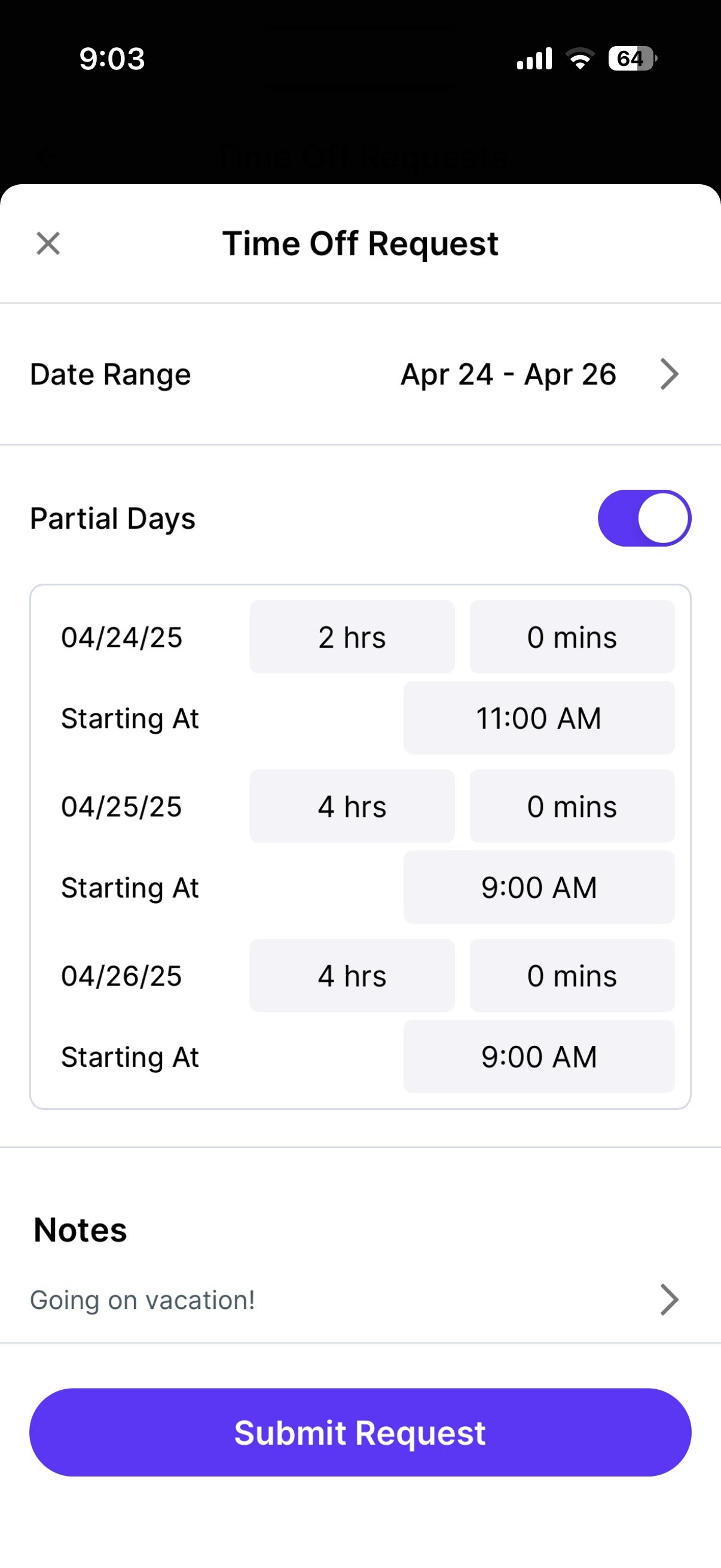721x1568 pixels.
Task: Open the Date Range selector
Action: [360, 374]
